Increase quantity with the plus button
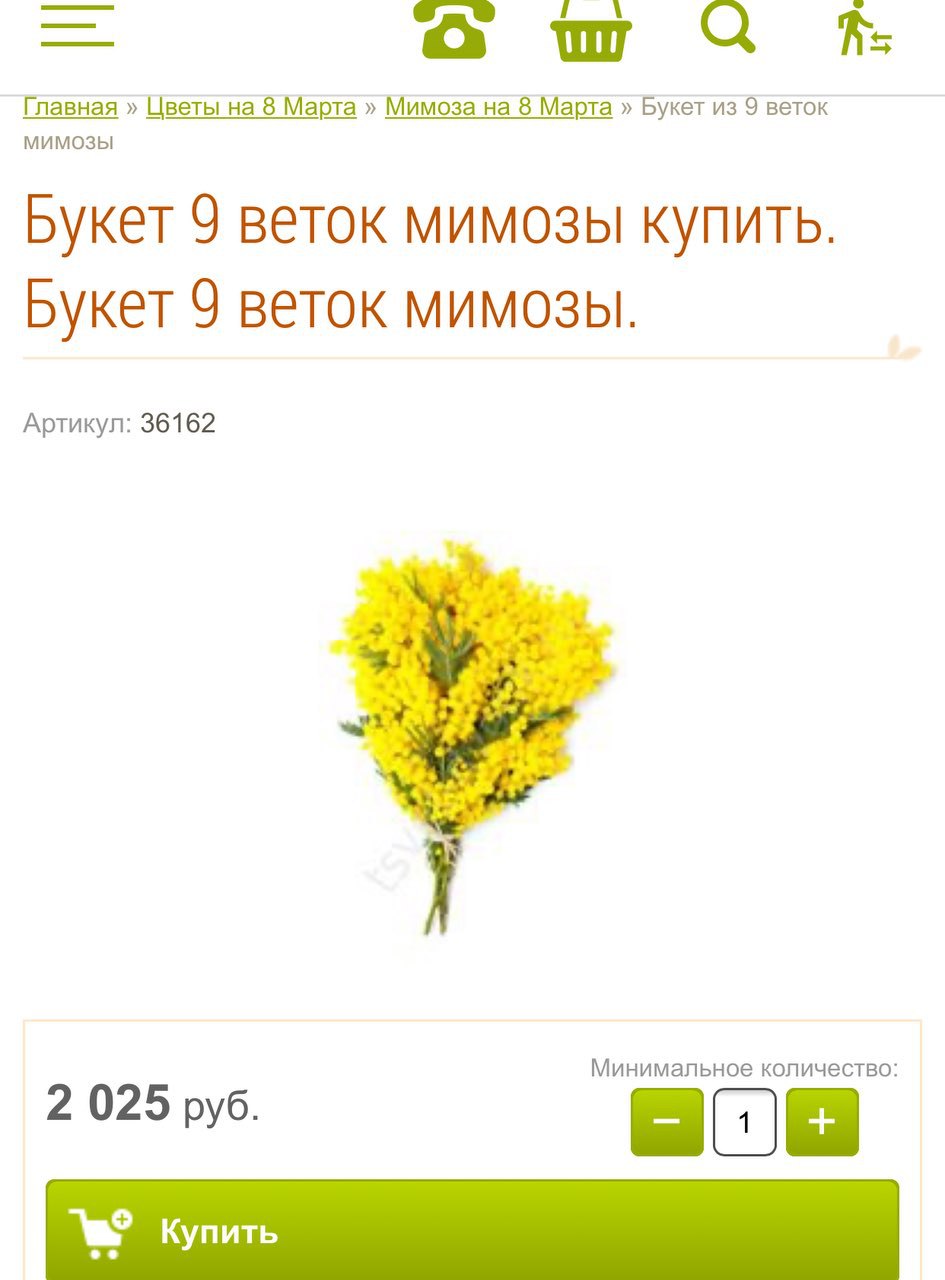 [822, 1122]
